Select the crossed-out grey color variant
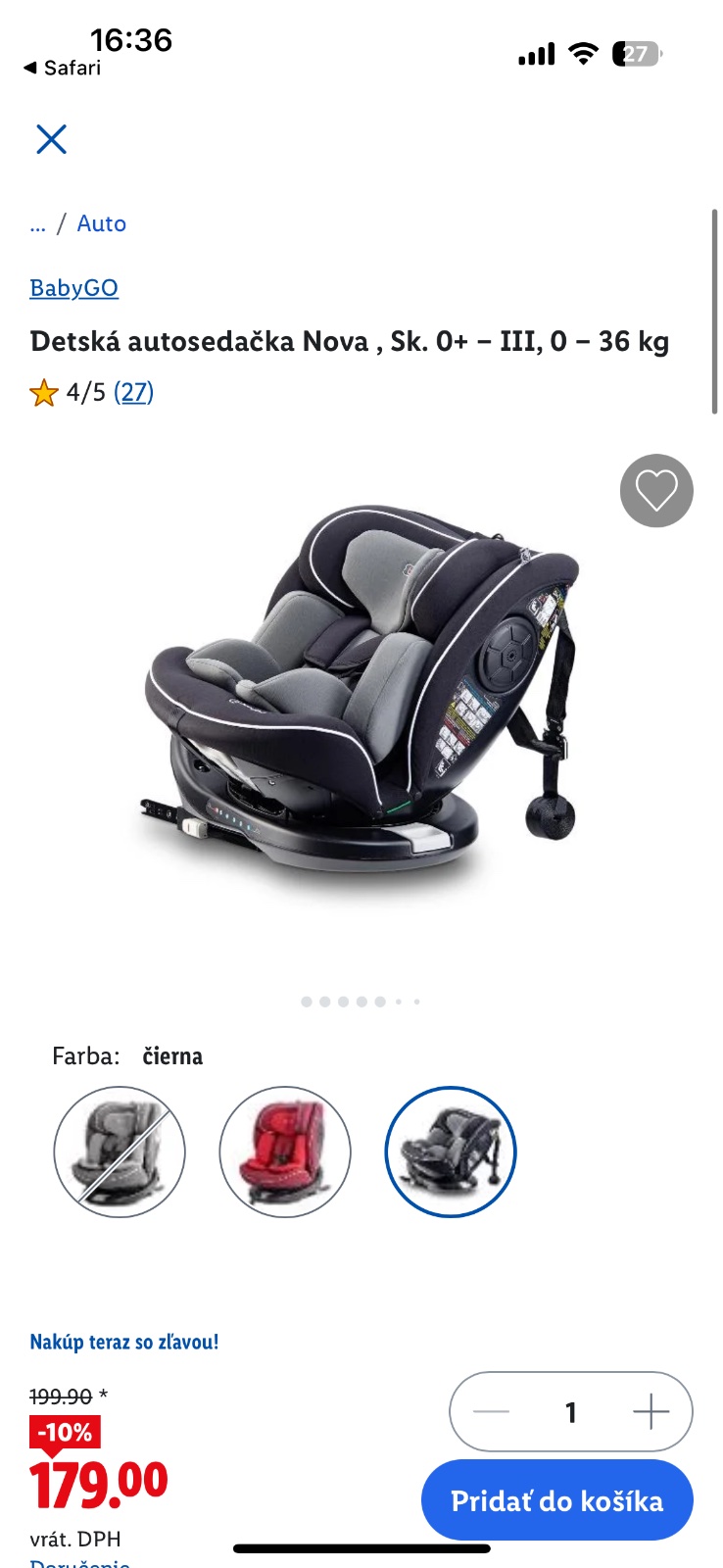This screenshot has height=1568, width=723. (120, 1151)
